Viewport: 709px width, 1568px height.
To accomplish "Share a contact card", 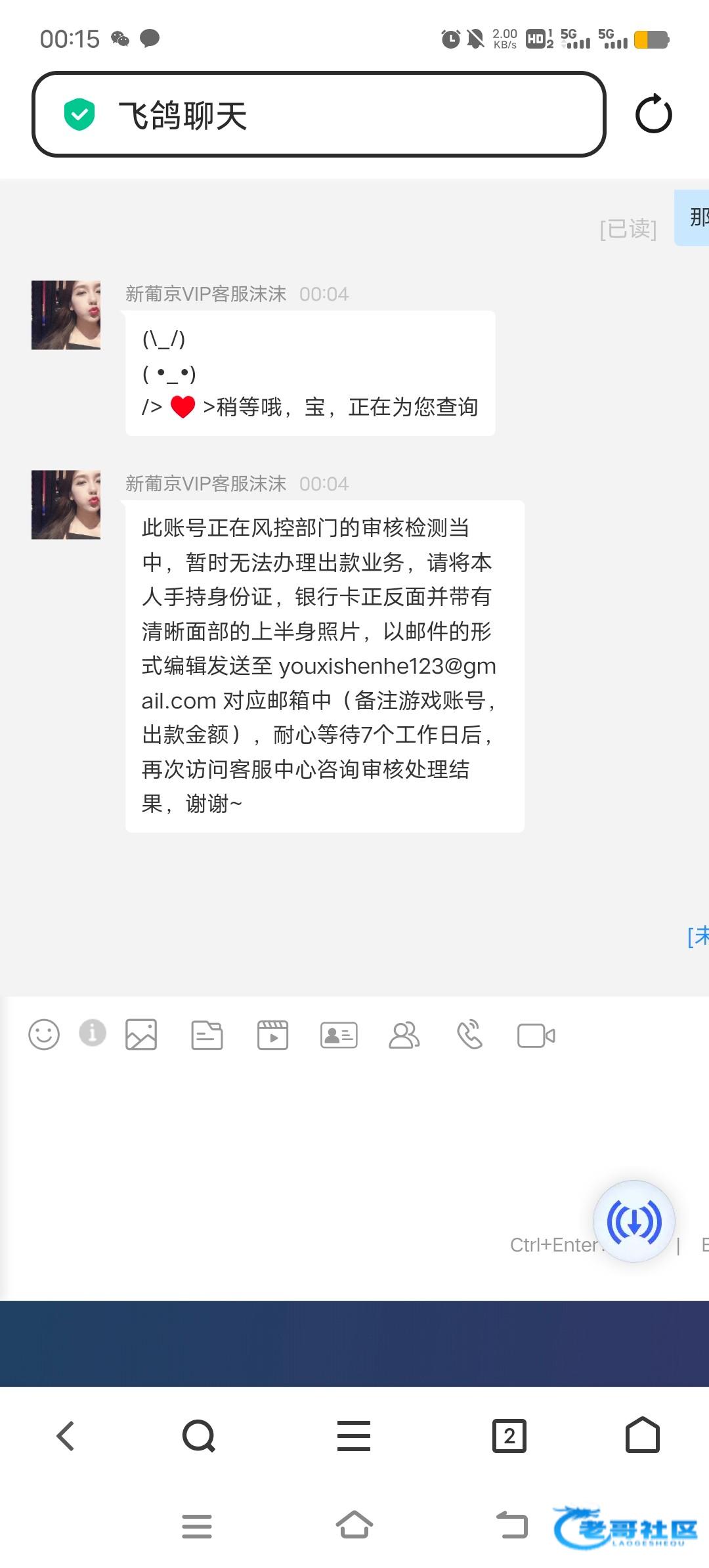I will click(339, 1035).
